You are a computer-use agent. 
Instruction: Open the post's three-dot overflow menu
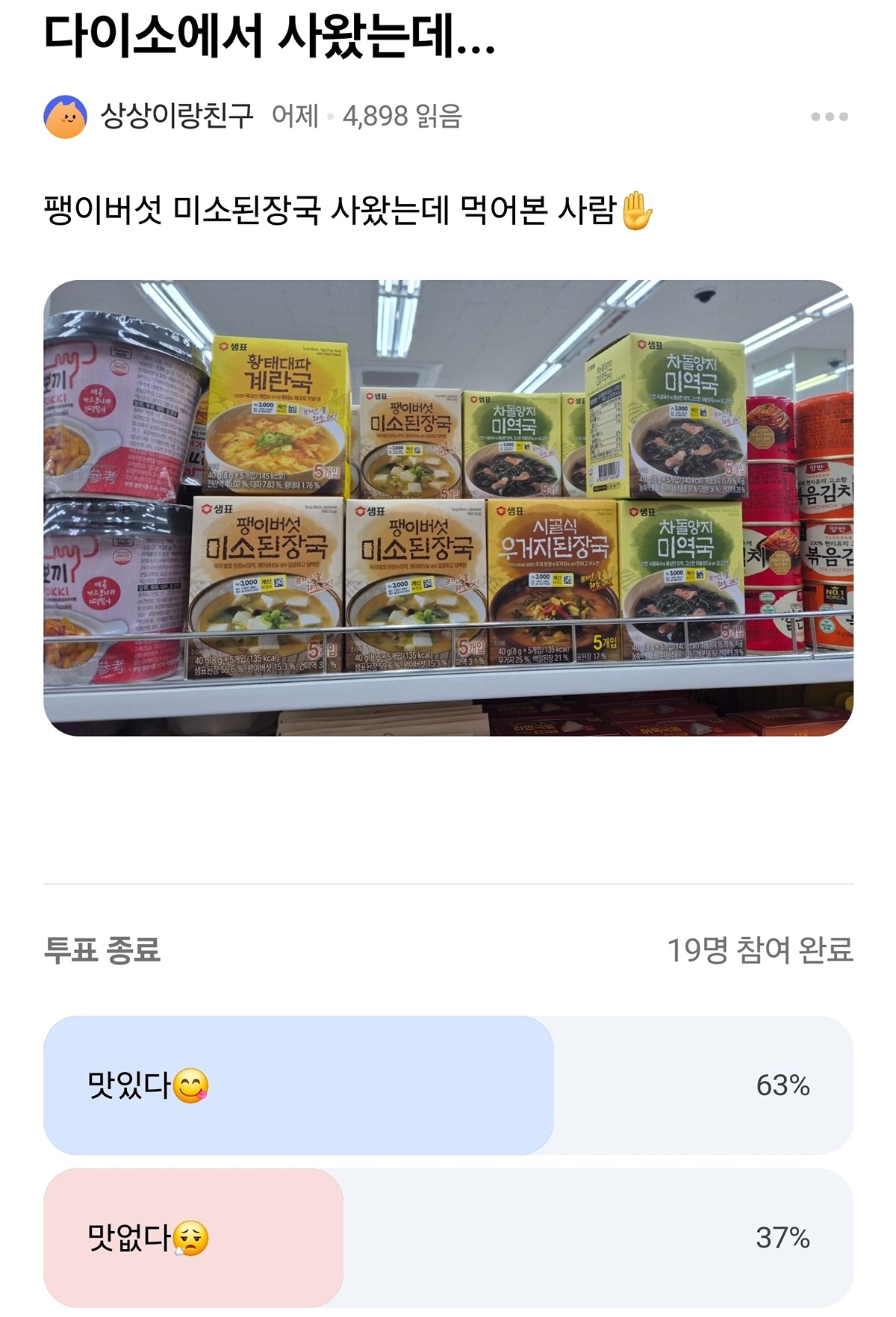pyautogui.click(x=829, y=117)
